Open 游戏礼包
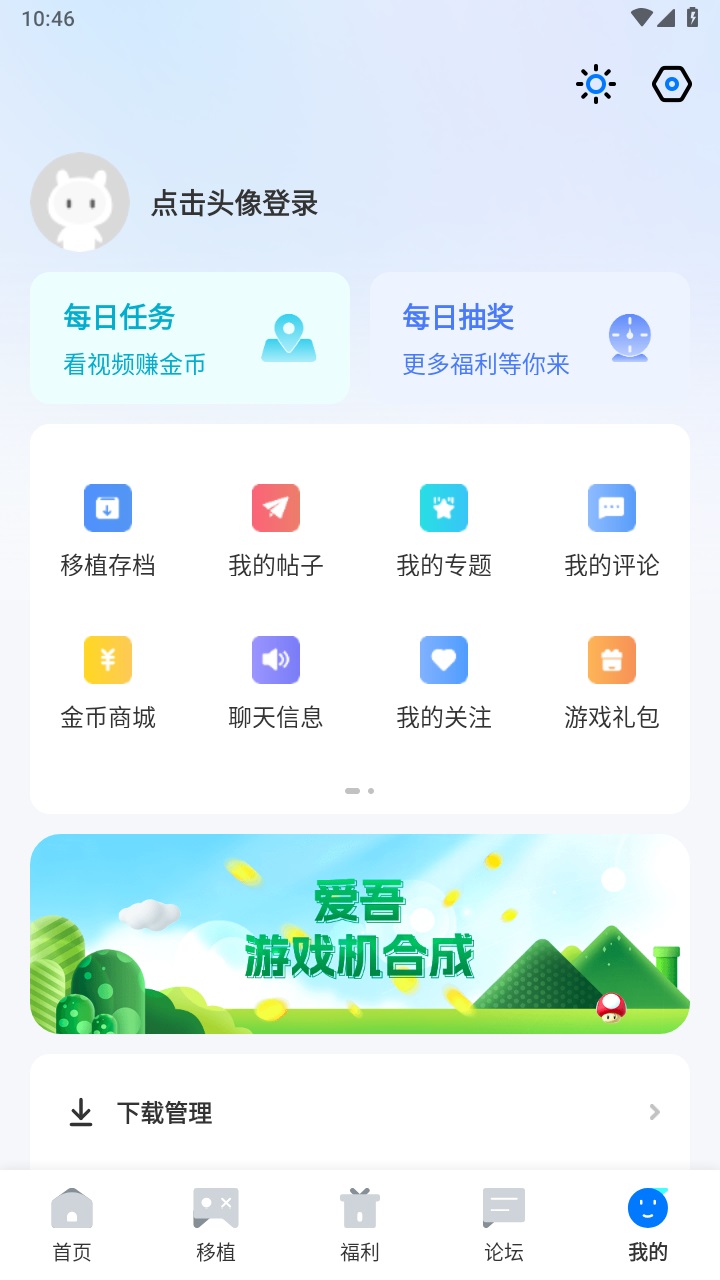This screenshot has width=720, height=1280. pyautogui.click(x=612, y=682)
